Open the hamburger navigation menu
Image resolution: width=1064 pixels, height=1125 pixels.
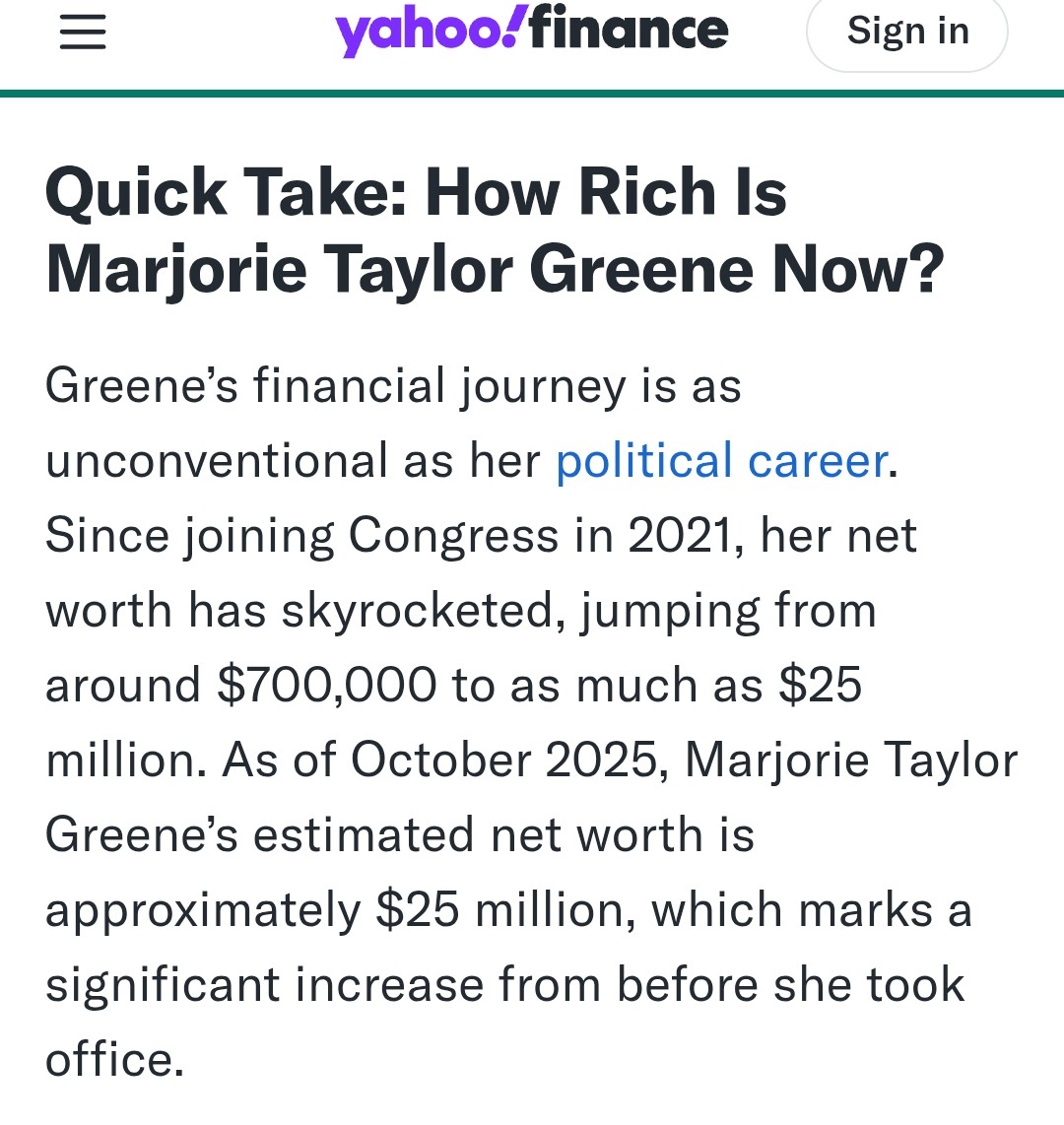click(83, 32)
